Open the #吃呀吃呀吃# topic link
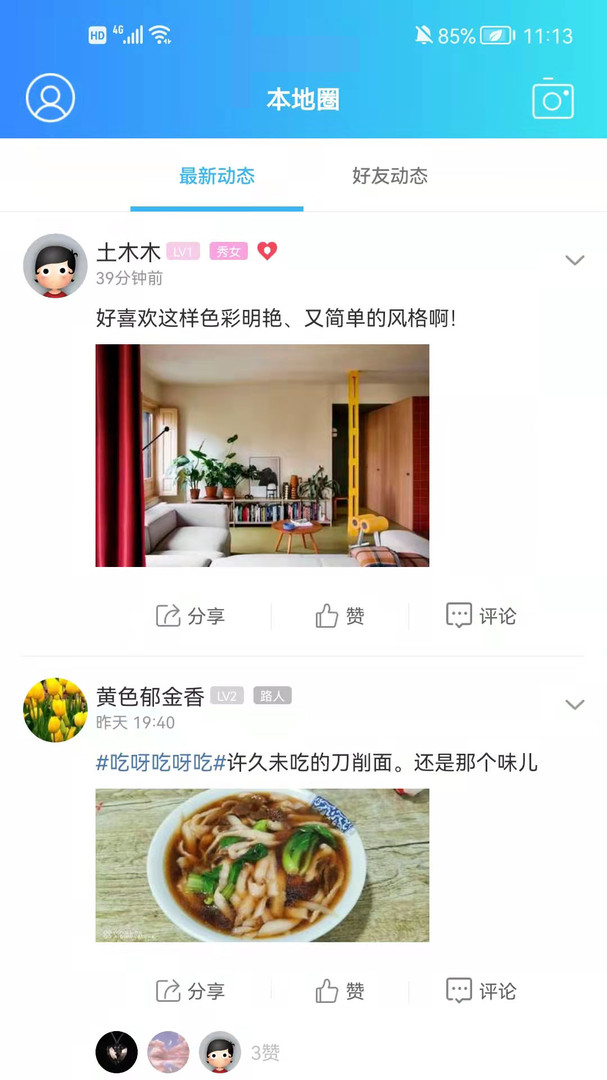This screenshot has width=607, height=1080. (161, 762)
